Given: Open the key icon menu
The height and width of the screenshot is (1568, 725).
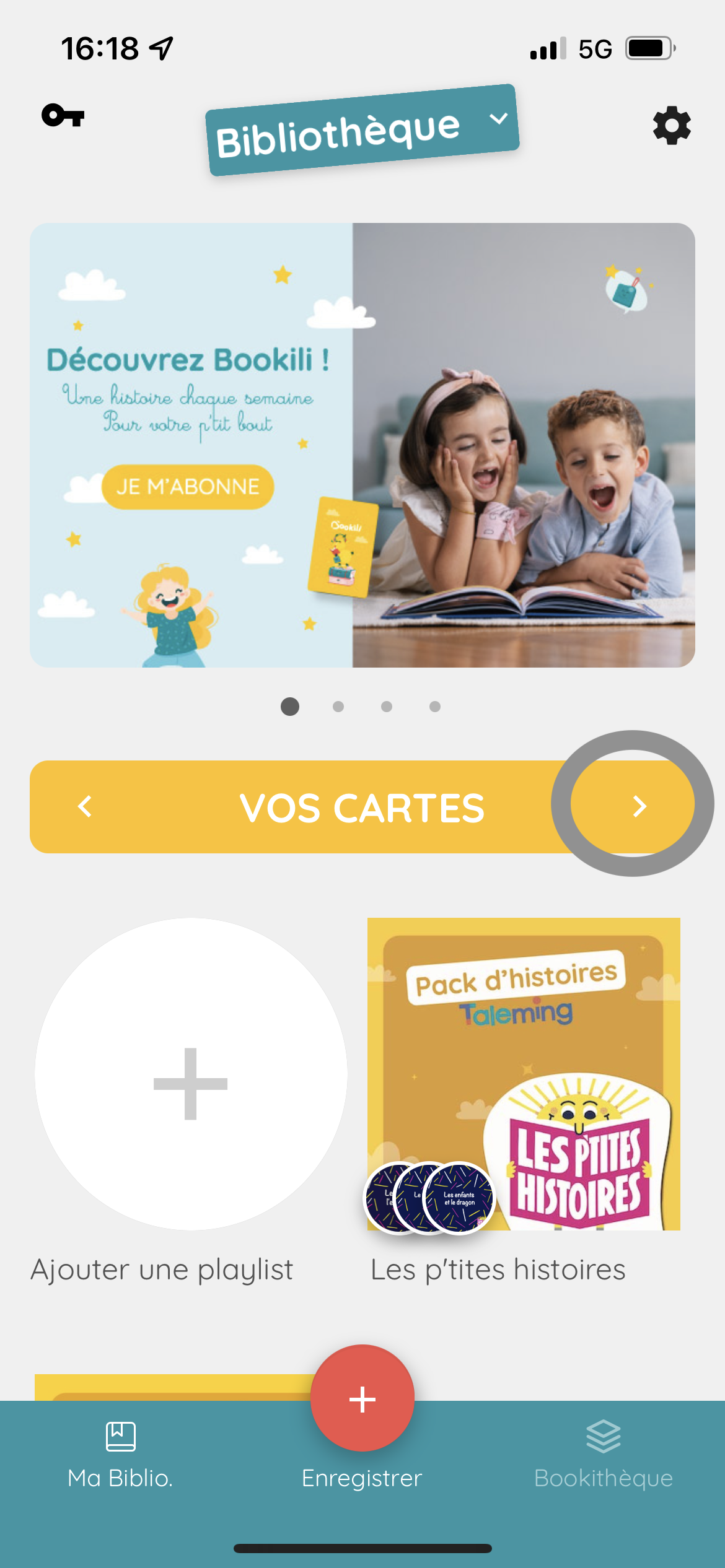Looking at the screenshot, I should tap(63, 116).
